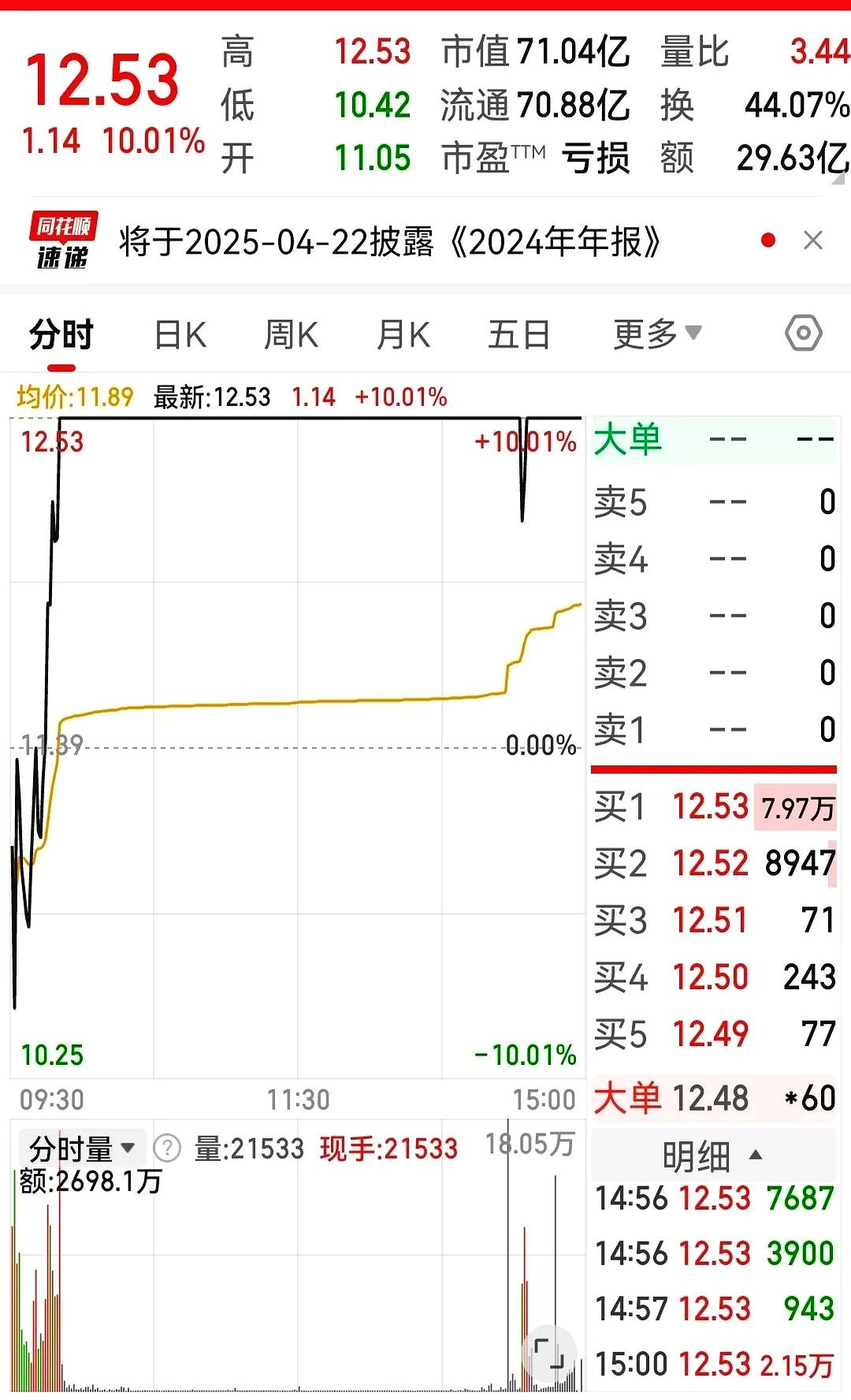Dismiss the 同花顺速递 annual report notice

813,240
